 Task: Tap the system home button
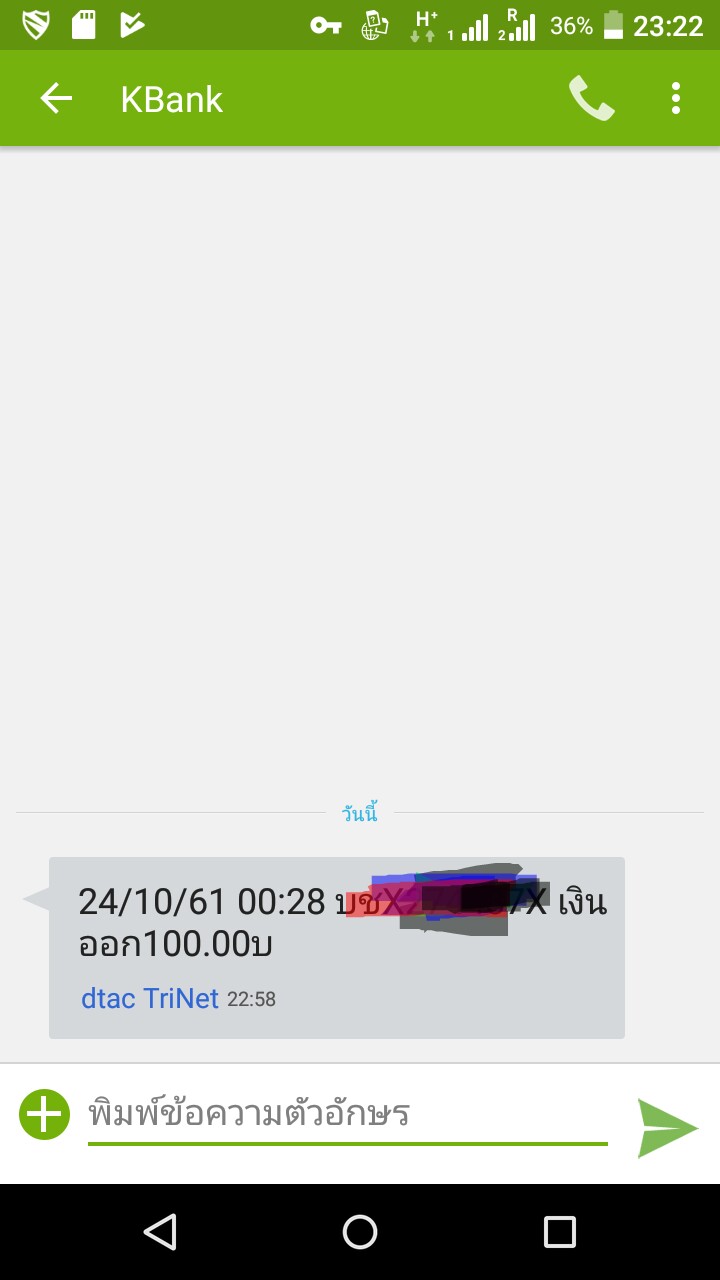point(360,1232)
